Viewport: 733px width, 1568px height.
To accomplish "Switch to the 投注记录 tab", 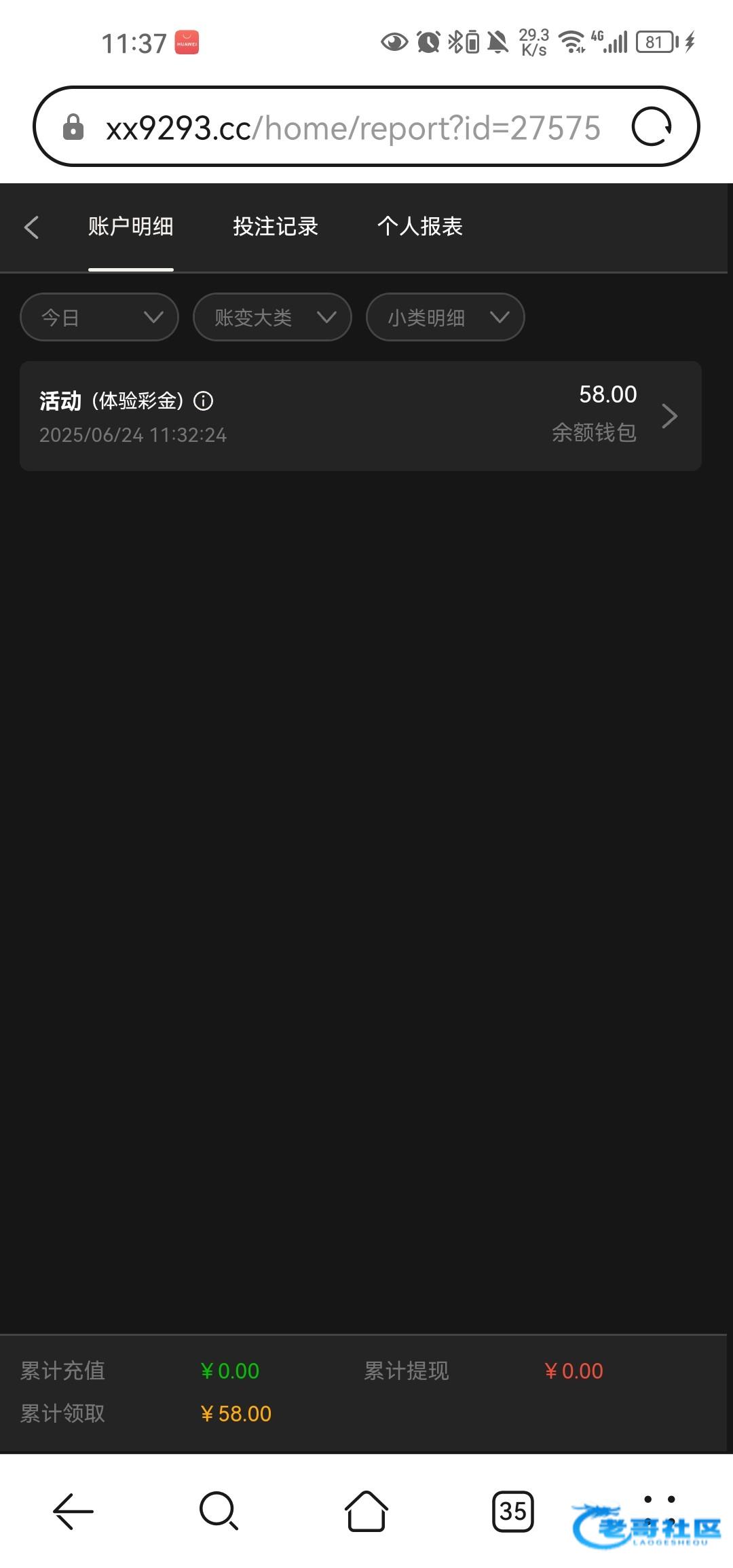I will point(276,227).
